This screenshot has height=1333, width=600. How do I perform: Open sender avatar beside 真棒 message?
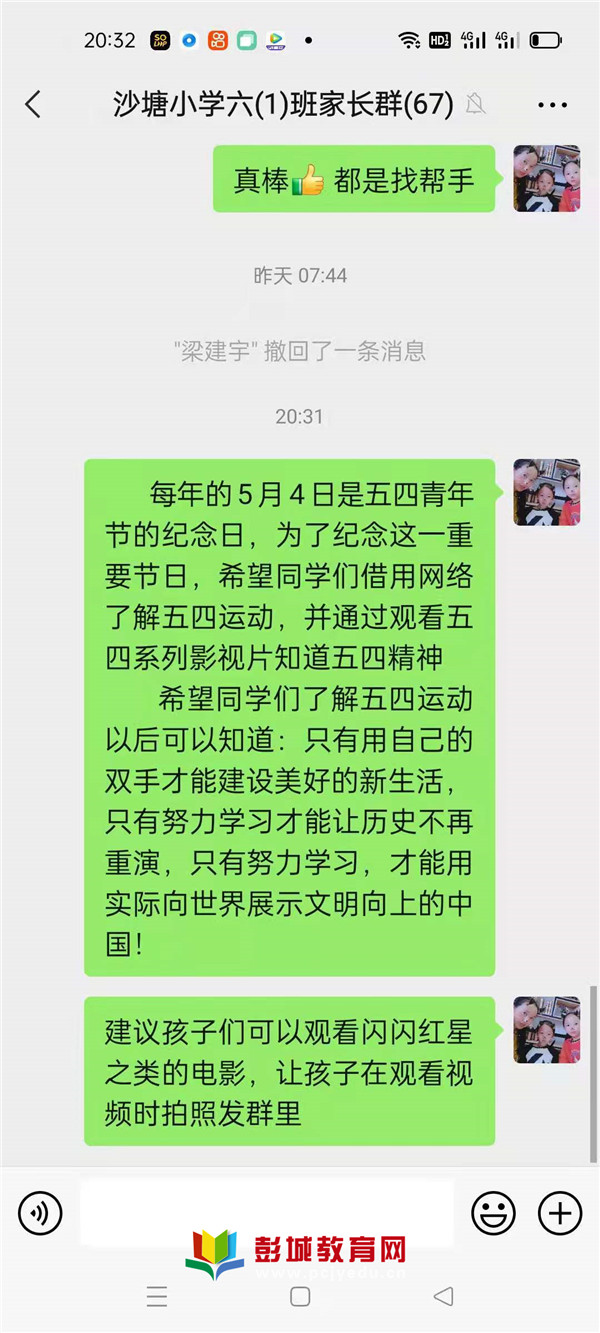[x=547, y=178]
